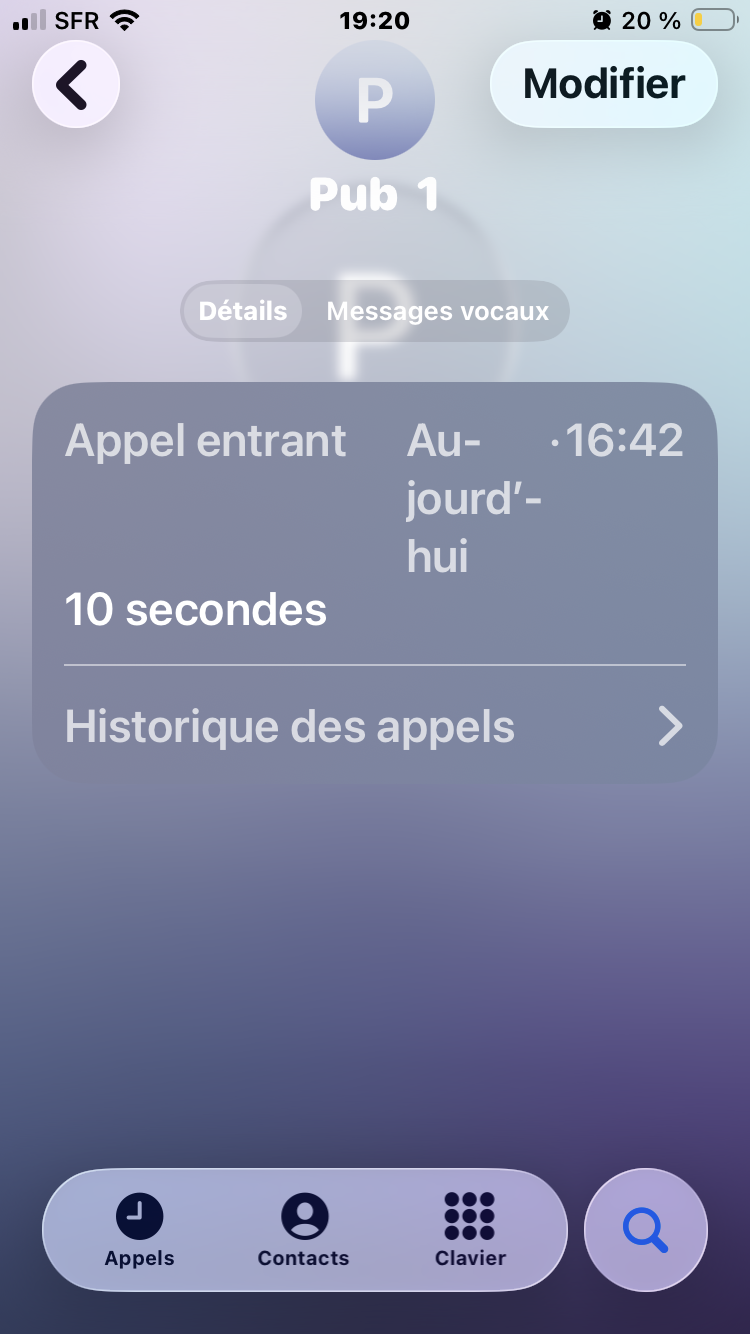750x1334 pixels.
Task: Select the Détails segment
Action: [243, 311]
